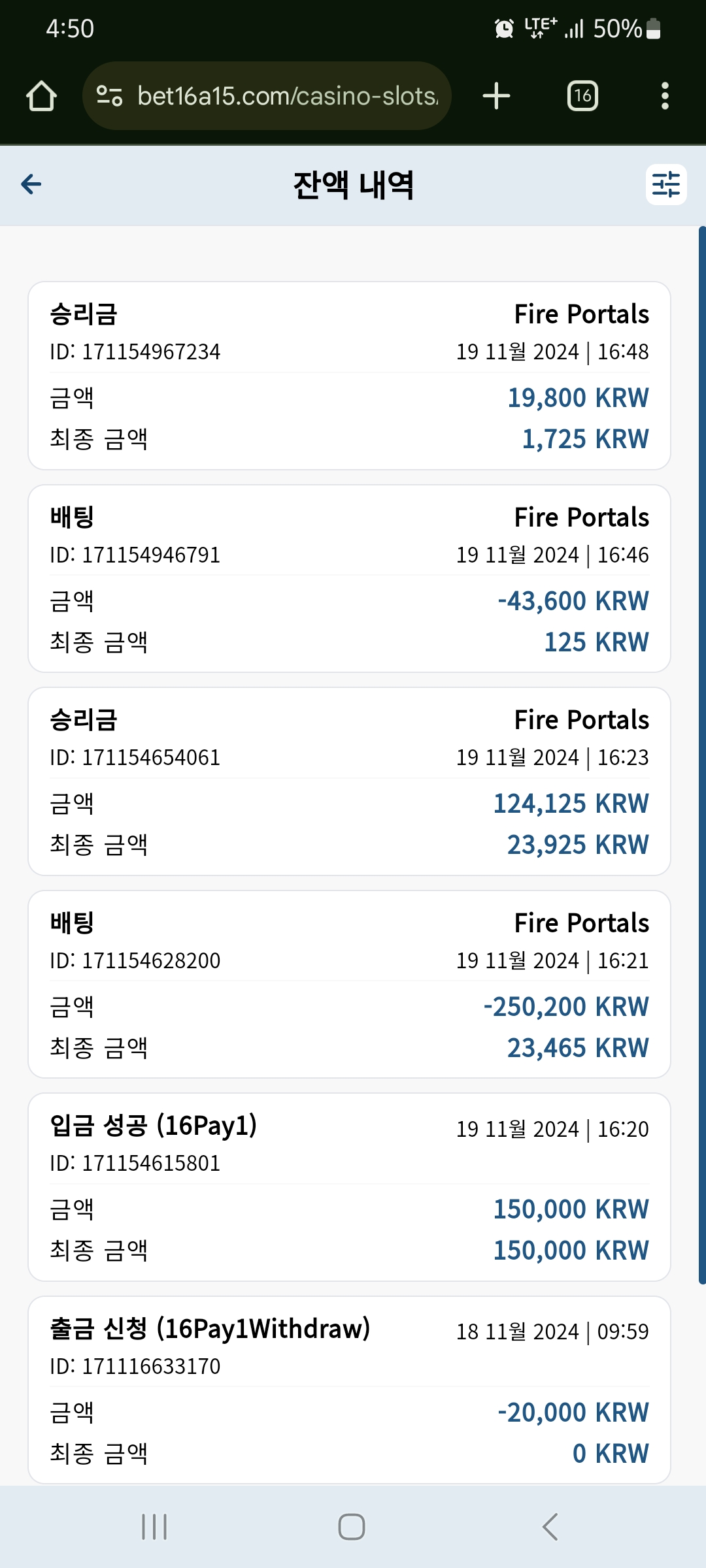This screenshot has width=706, height=1568.
Task: Tap the system recent apps button
Action: coord(154,1527)
